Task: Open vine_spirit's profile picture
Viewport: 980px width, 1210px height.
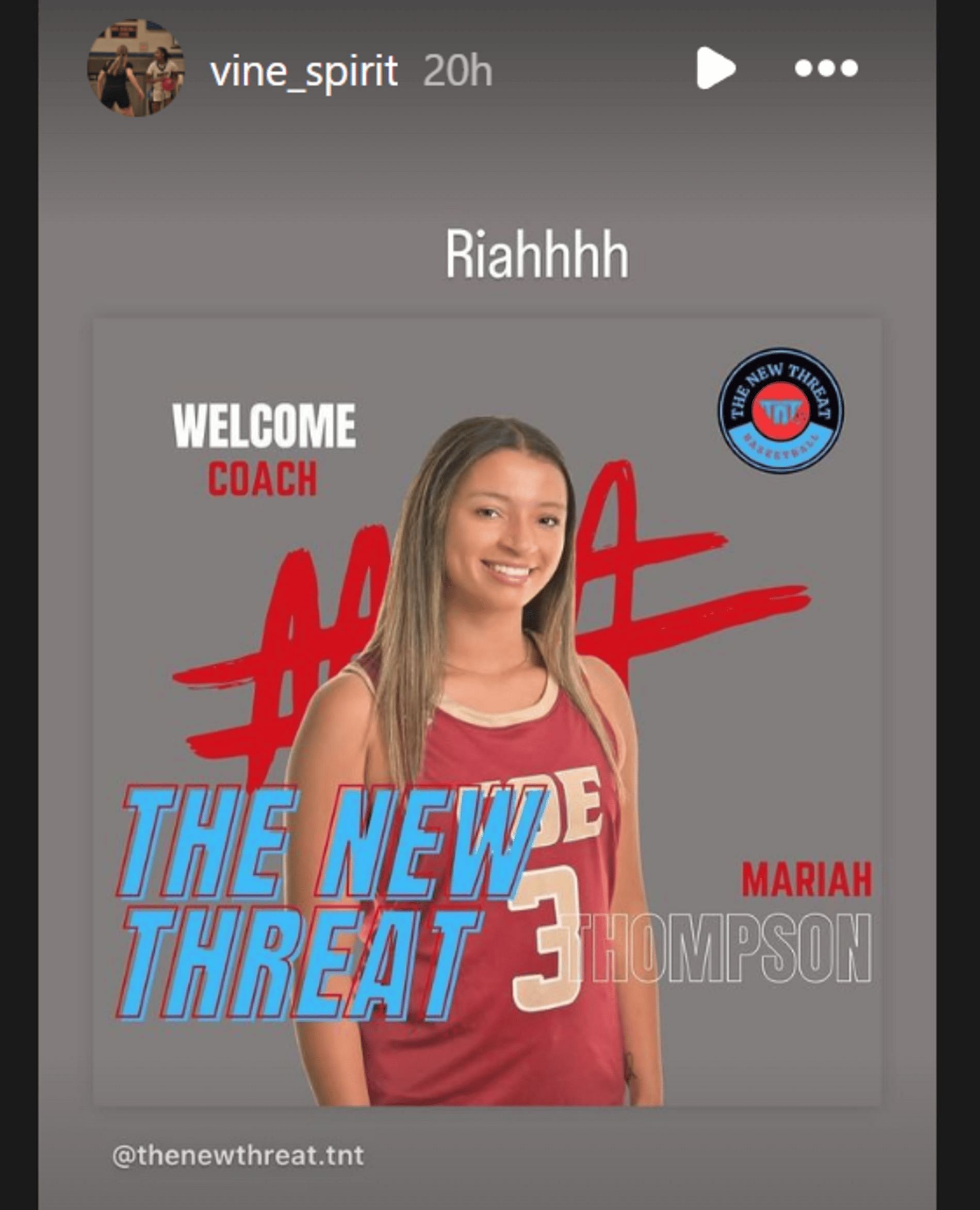Action: point(136,68)
